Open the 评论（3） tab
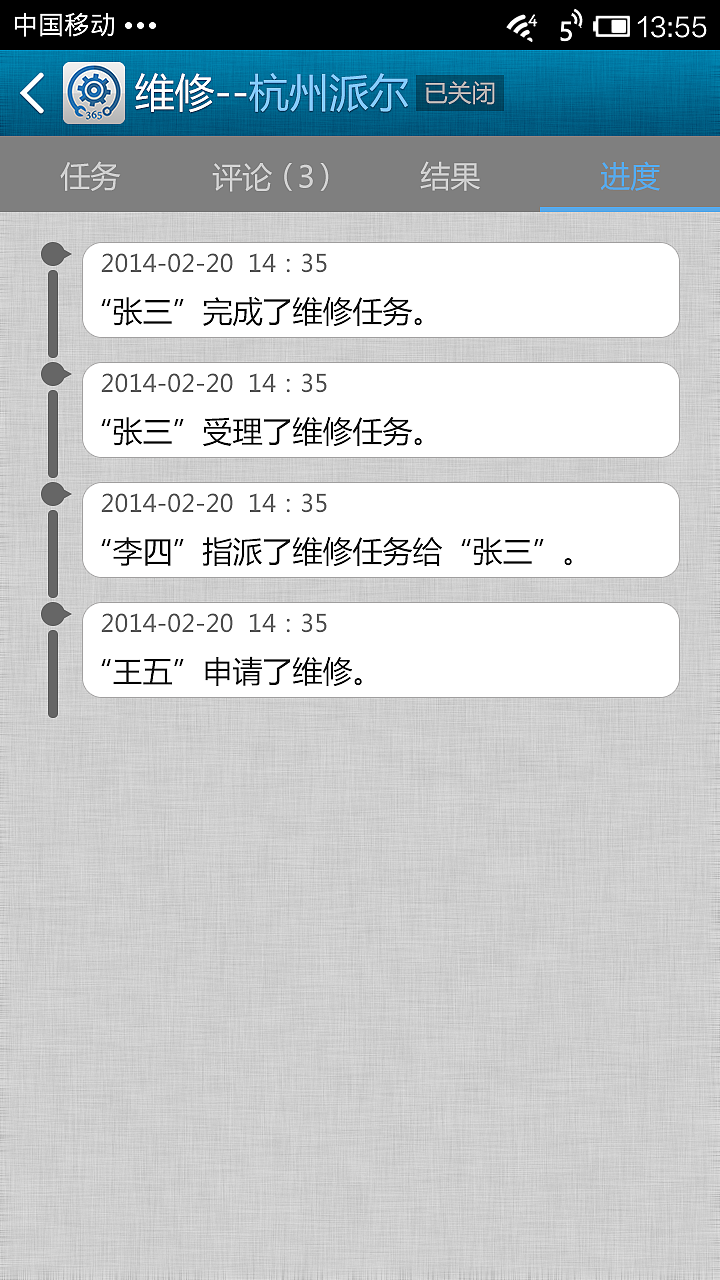This screenshot has width=720, height=1280. tap(270, 174)
